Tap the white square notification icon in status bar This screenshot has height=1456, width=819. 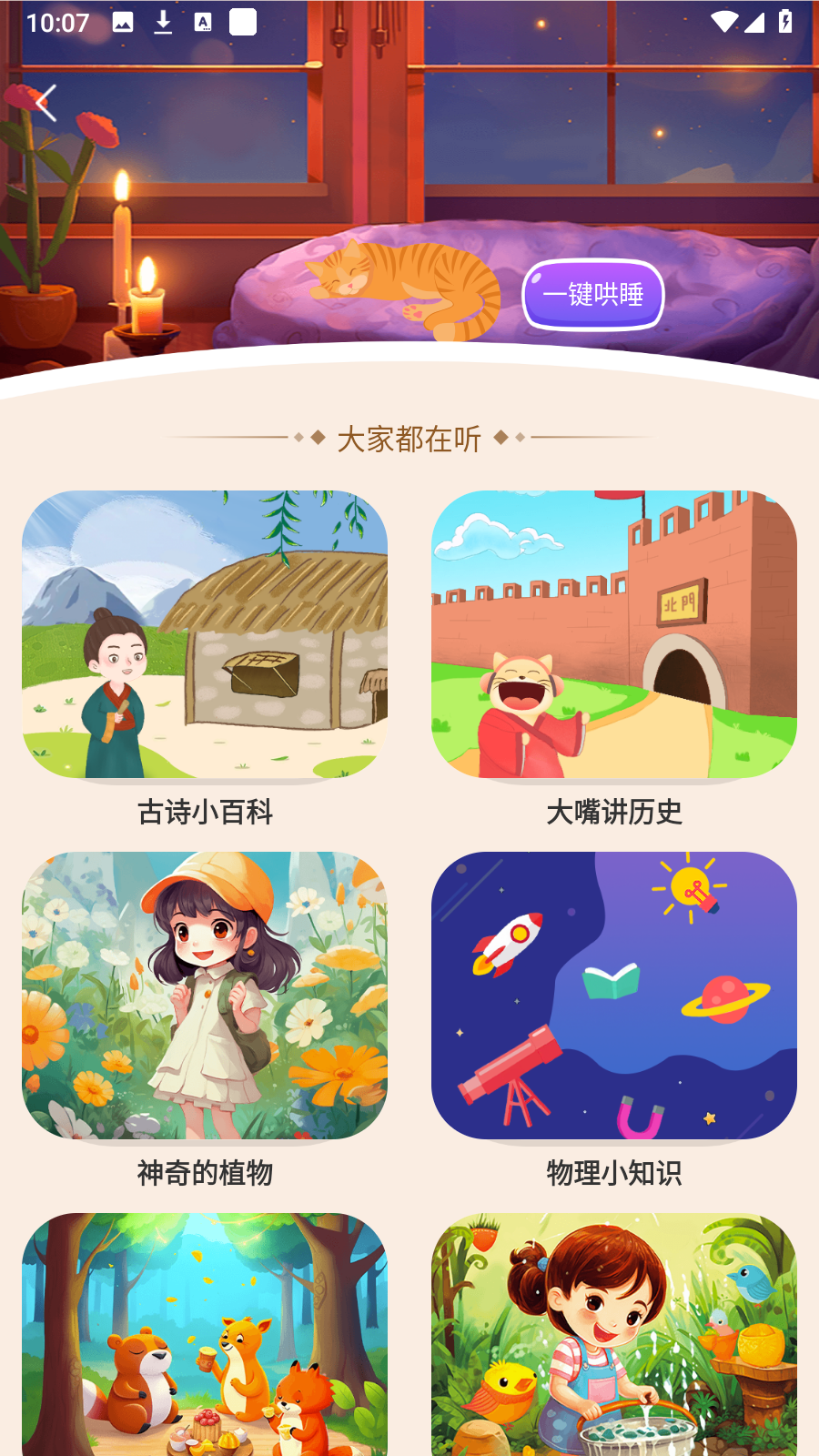(x=243, y=23)
